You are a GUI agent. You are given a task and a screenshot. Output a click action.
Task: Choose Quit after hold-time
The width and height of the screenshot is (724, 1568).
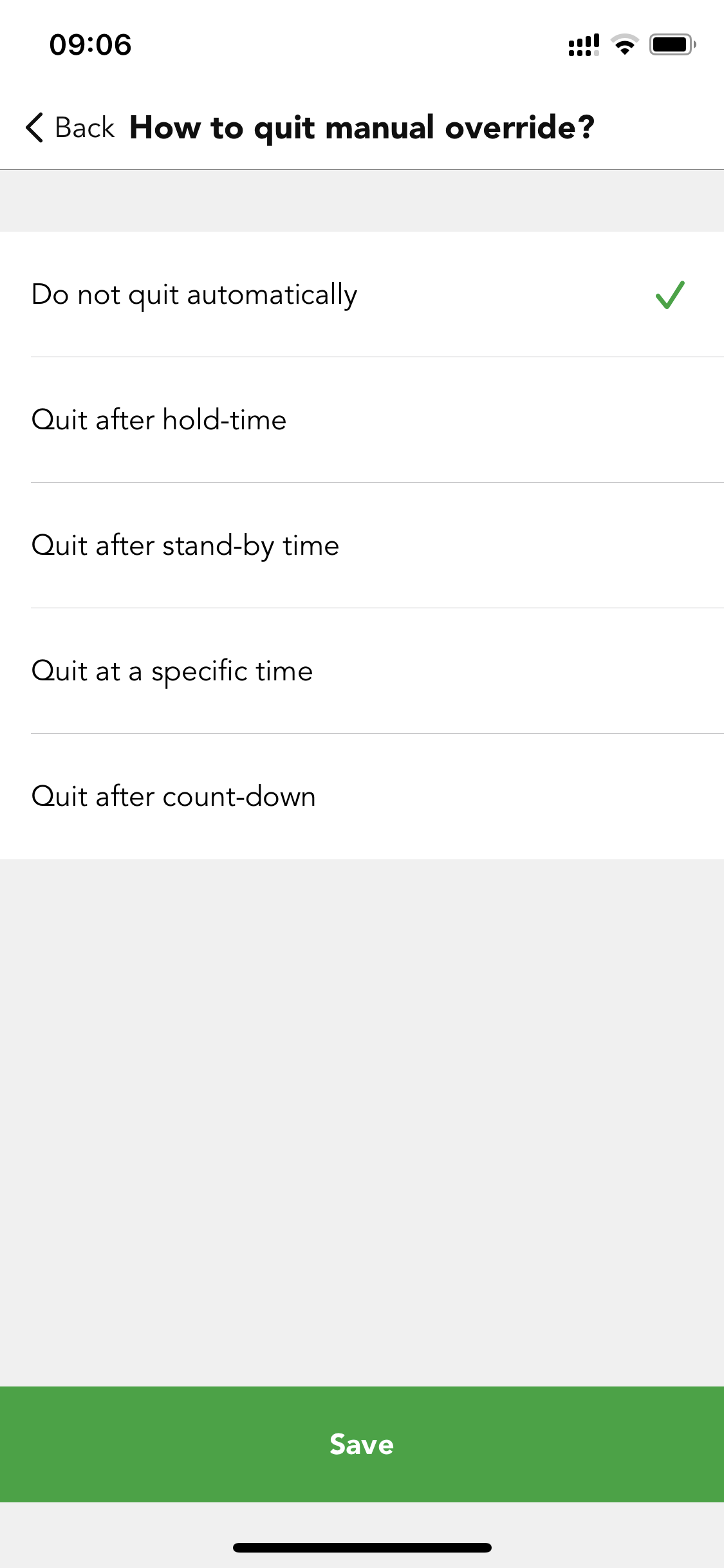tap(362, 420)
